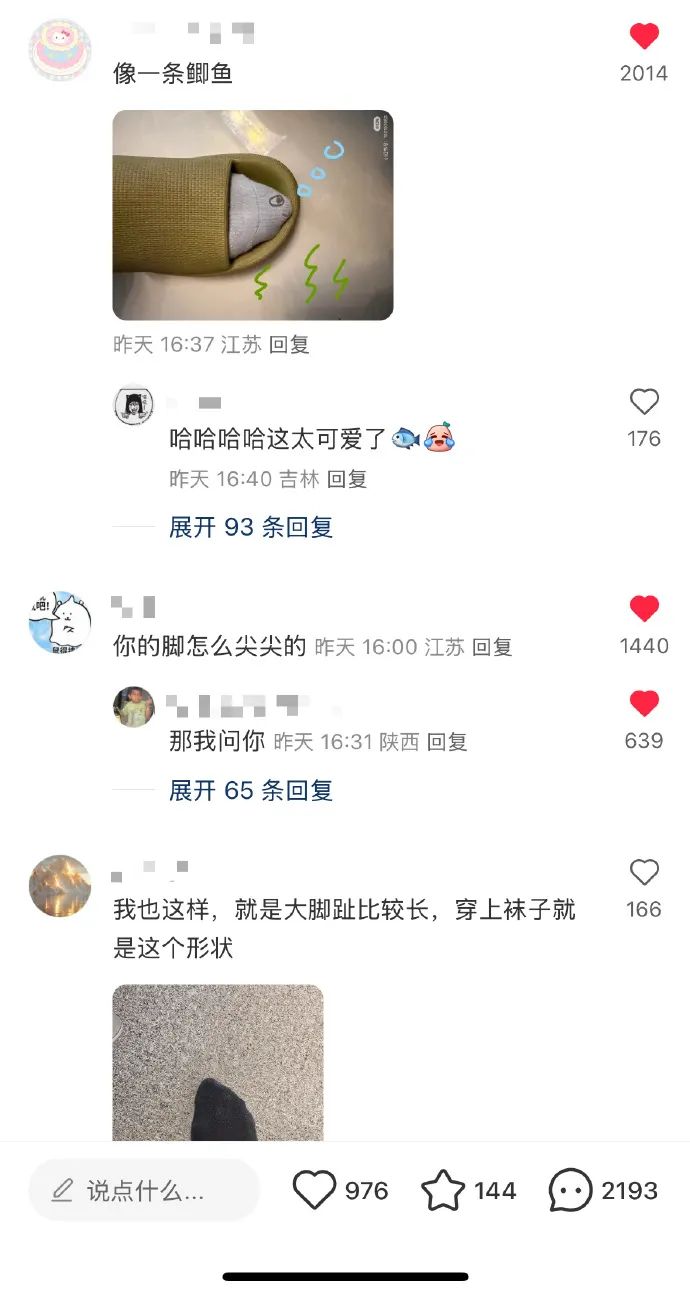Image resolution: width=690 pixels, height=1295 pixels.
Task: Open the black sock photo
Action: (218, 1062)
